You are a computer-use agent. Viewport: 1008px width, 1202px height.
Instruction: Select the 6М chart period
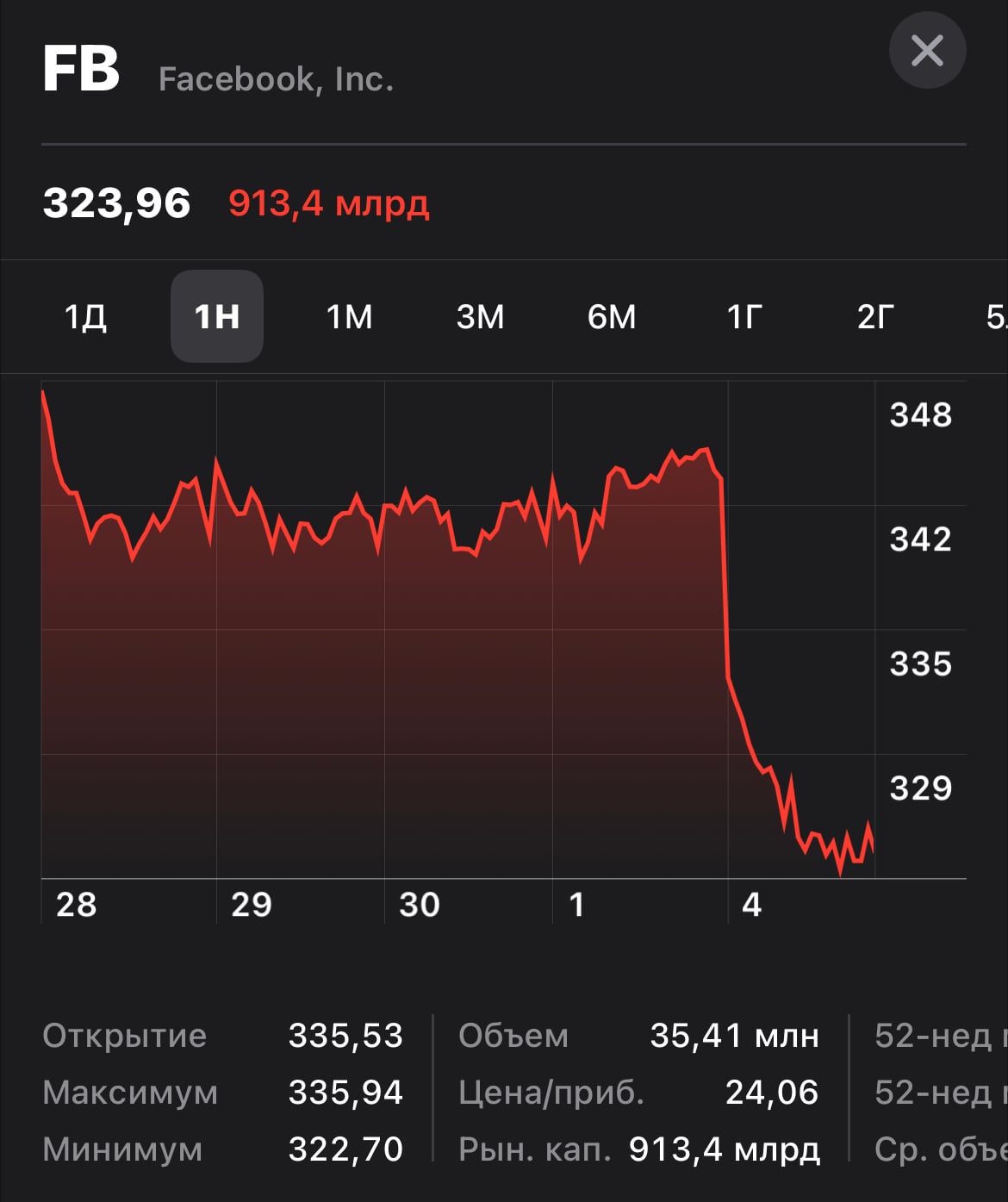tap(612, 317)
